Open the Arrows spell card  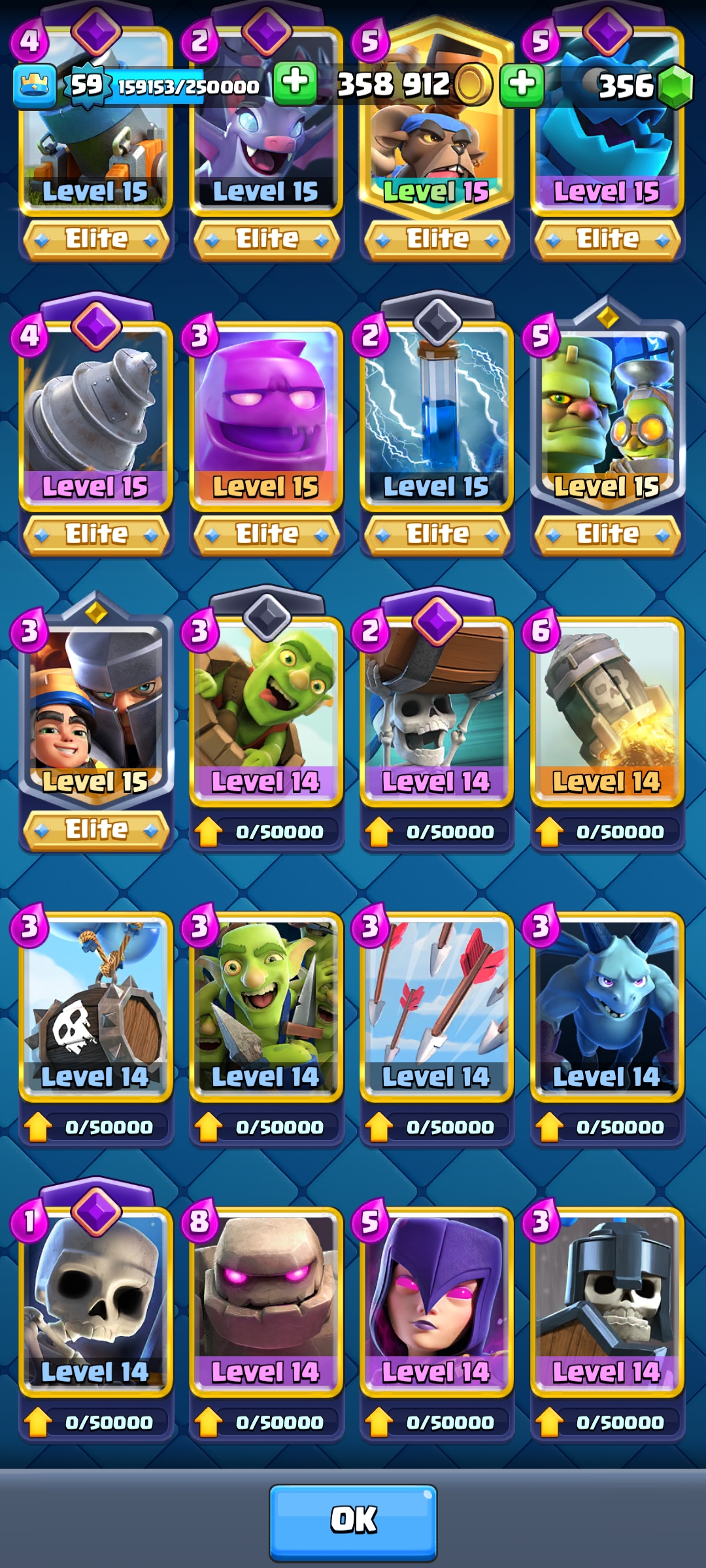[437, 1007]
